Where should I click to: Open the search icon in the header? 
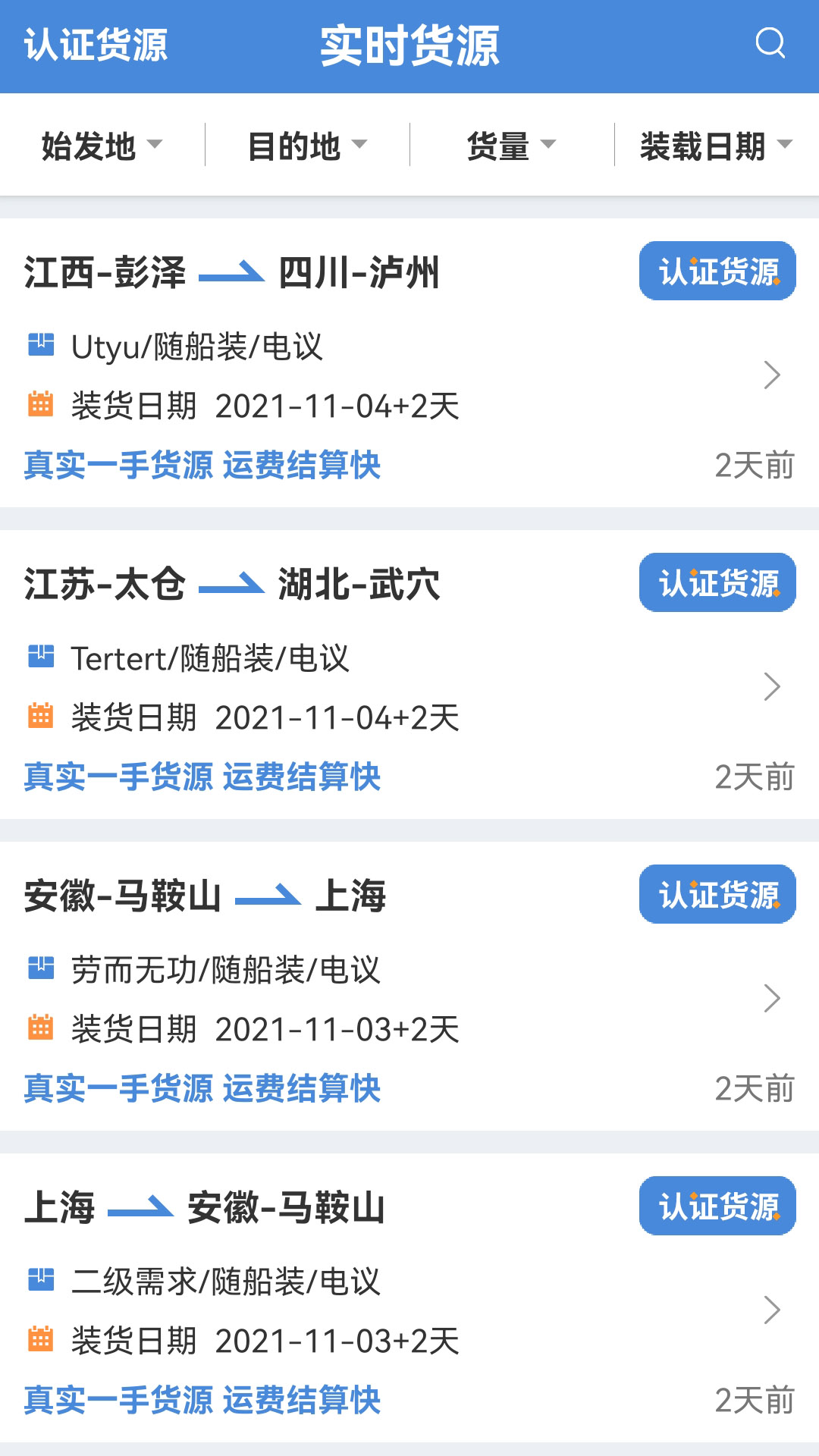[x=770, y=43]
